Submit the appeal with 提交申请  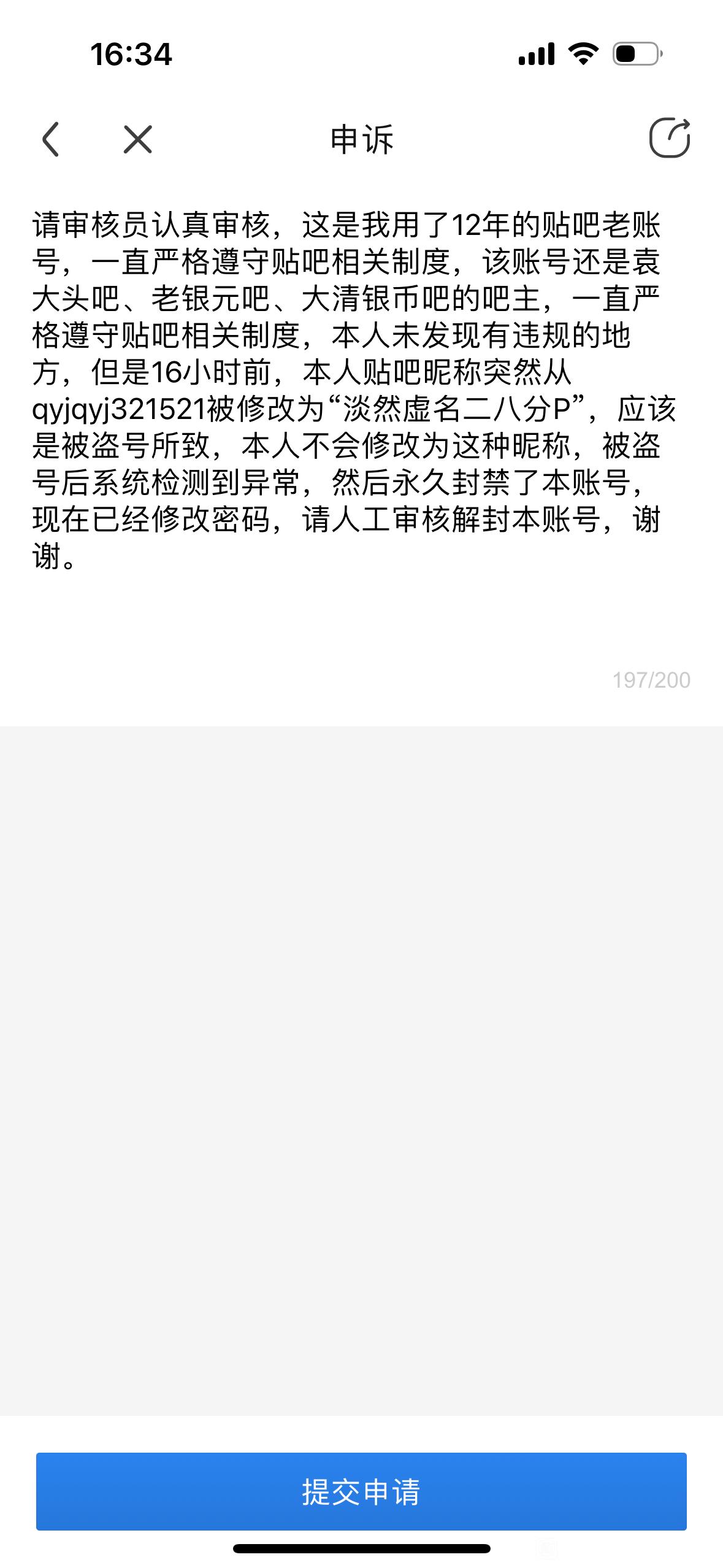tap(361, 1491)
